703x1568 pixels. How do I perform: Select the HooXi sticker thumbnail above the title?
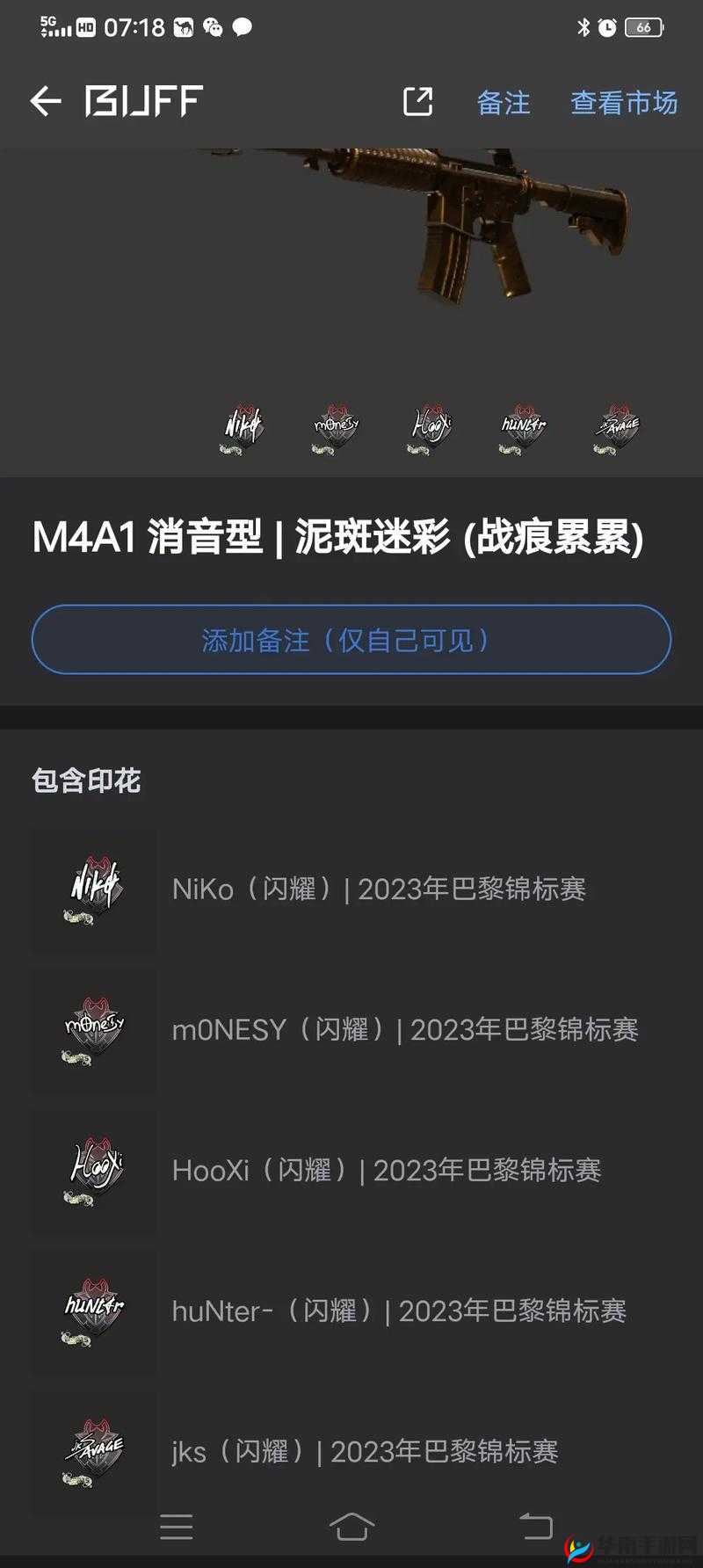pos(429,431)
